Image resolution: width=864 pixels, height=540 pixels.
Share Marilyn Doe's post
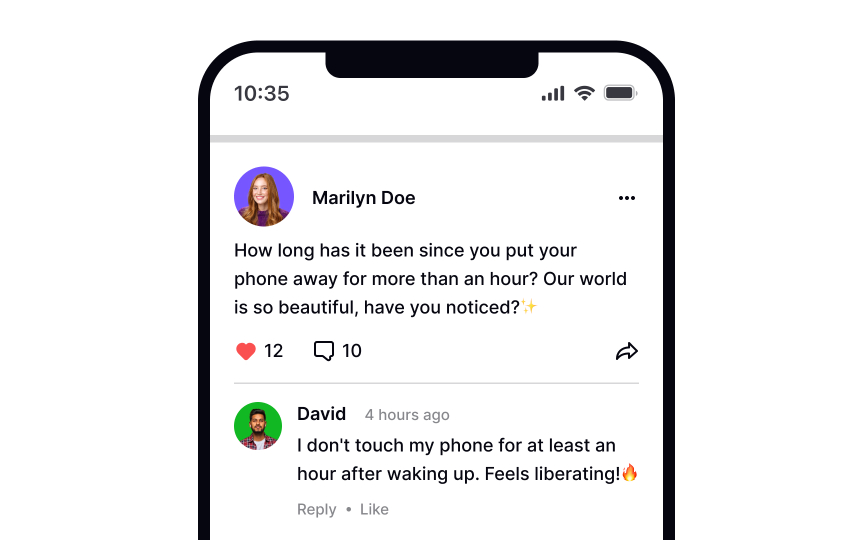[627, 351]
